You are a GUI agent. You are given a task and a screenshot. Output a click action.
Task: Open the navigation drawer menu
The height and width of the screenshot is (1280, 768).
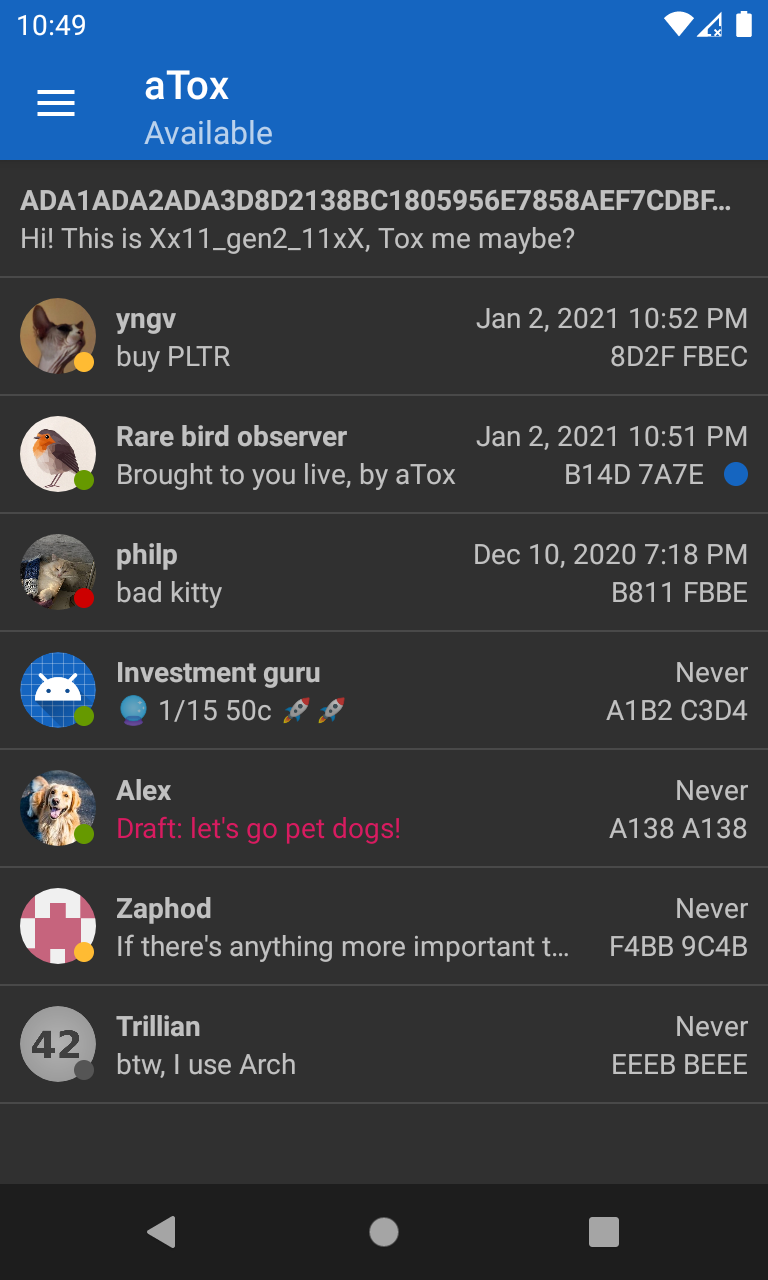(x=56, y=103)
